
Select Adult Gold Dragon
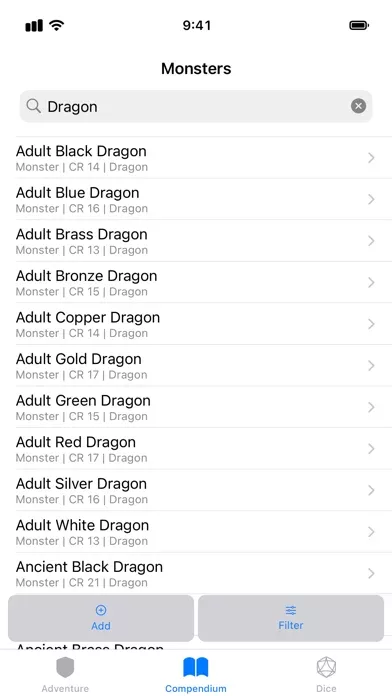point(196,366)
